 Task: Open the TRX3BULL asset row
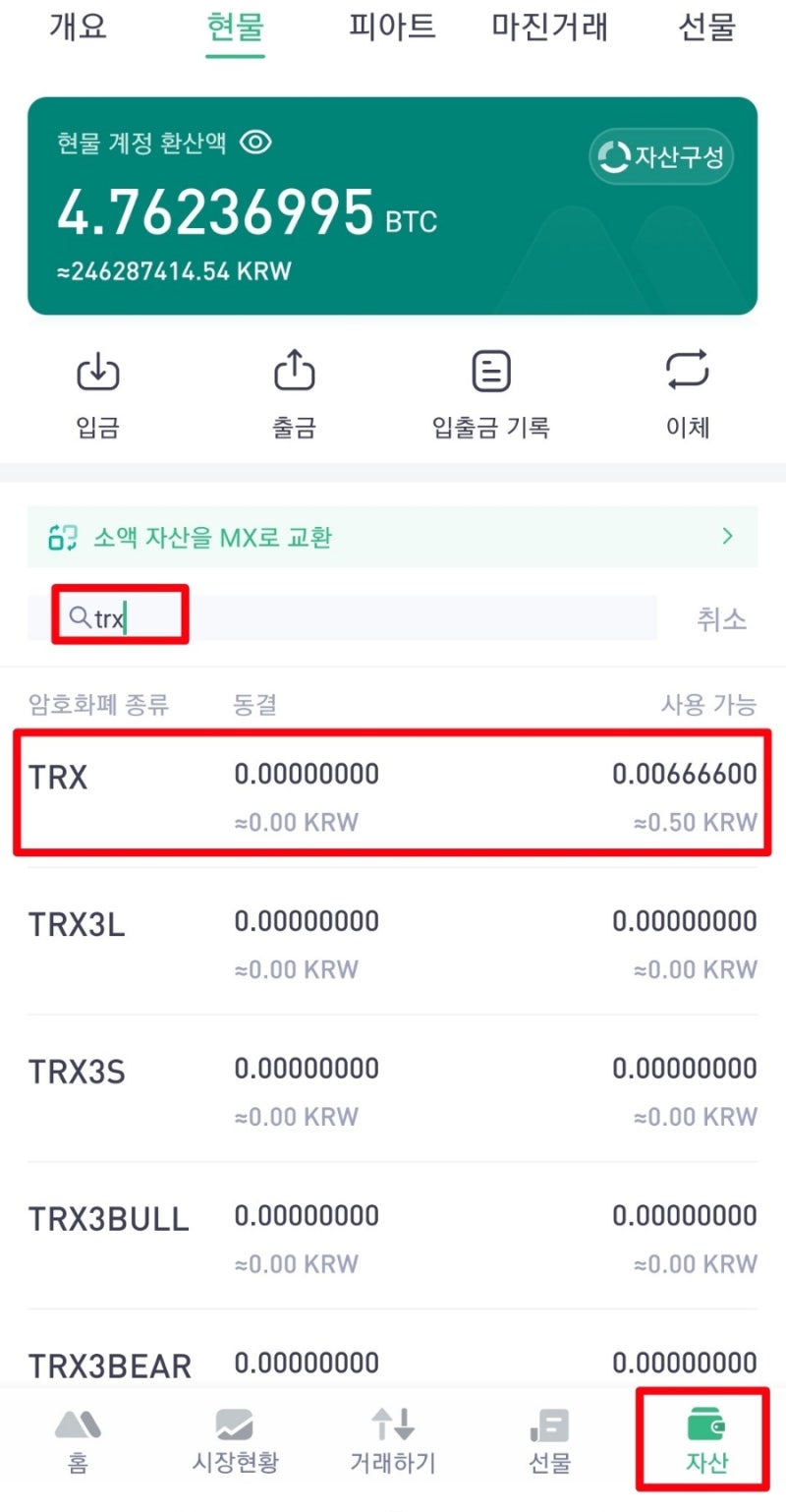392,1237
